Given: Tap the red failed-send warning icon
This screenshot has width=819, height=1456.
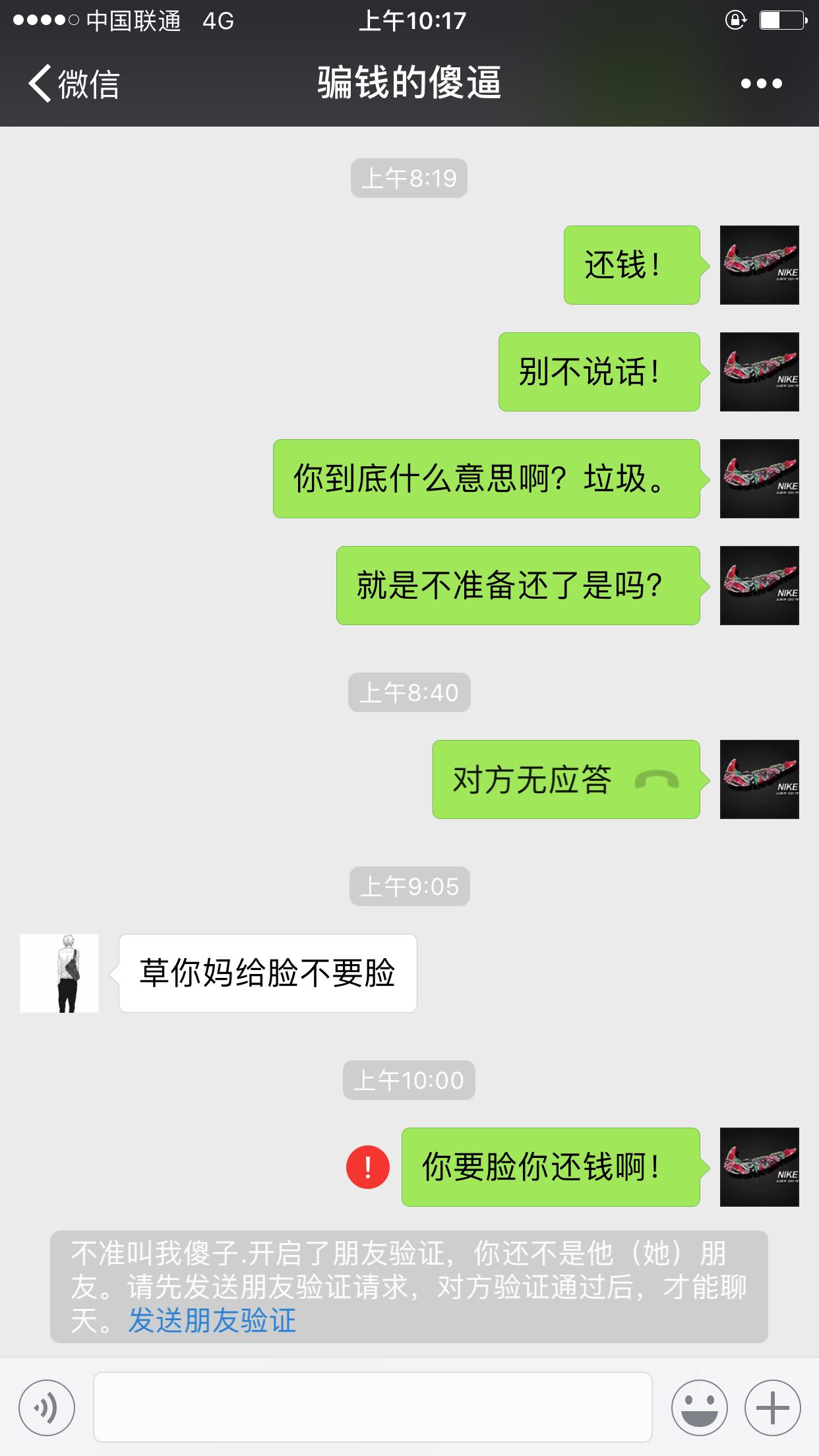Looking at the screenshot, I should click(367, 1167).
